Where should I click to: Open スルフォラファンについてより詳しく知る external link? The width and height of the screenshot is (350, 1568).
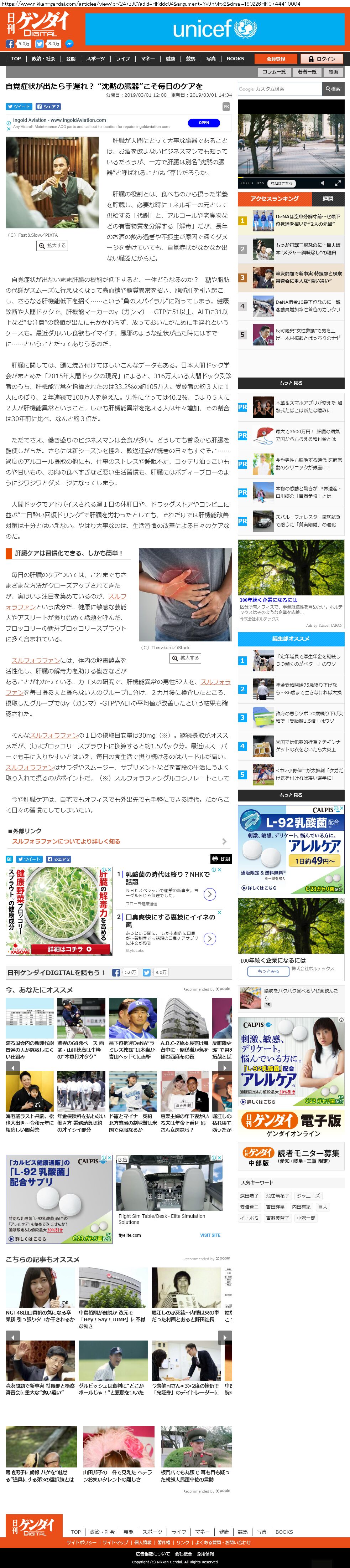66,841
